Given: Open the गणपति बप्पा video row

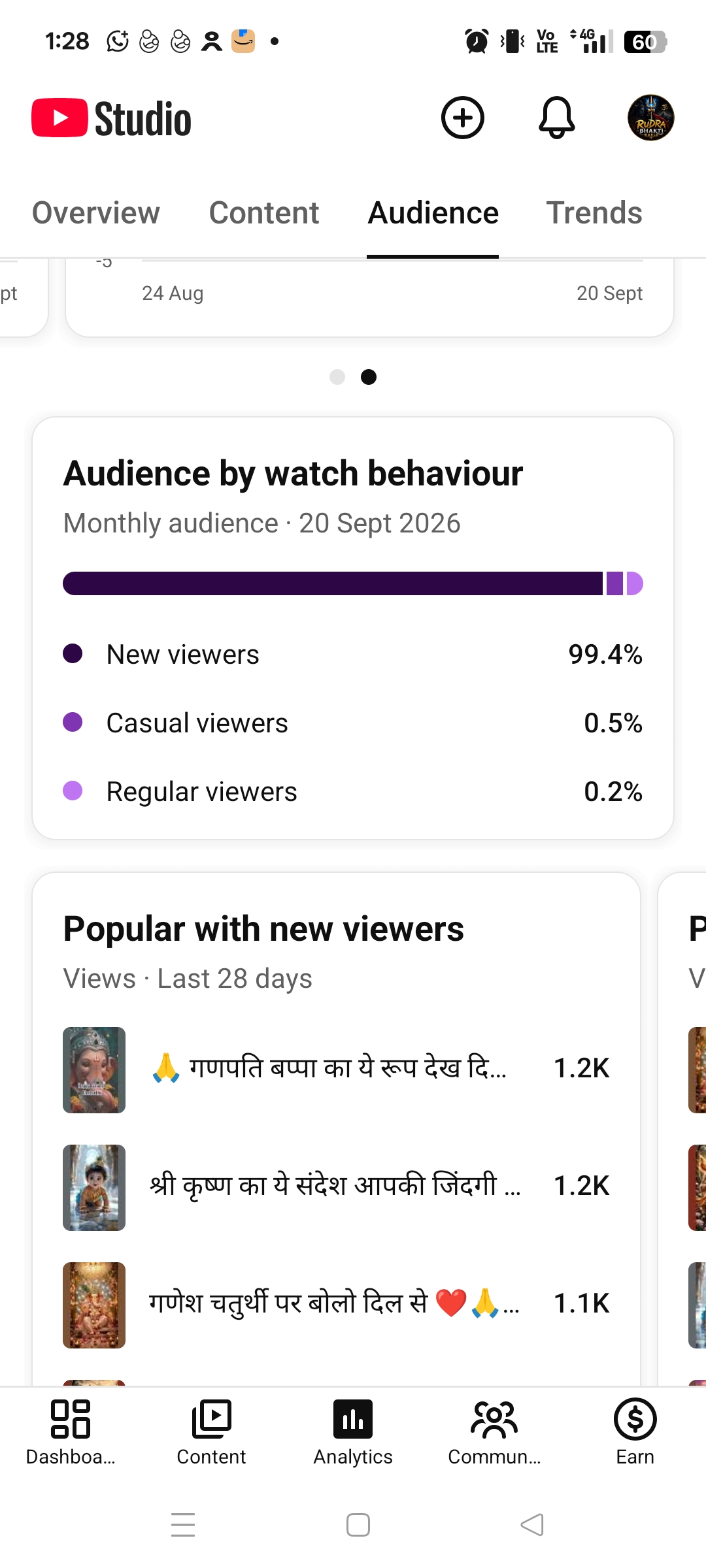Looking at the screenshot, I should click(x=336, y=1070).
